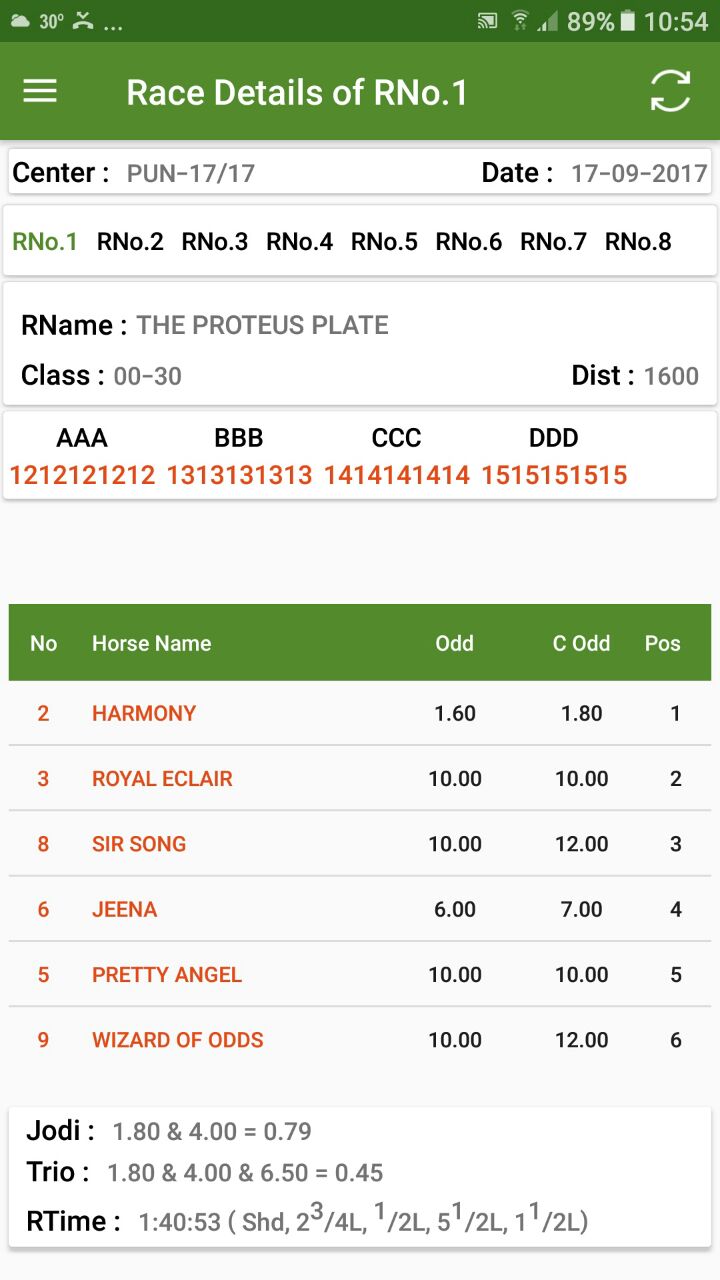Switch to the RNo.2 tab
The image size is (720, 1280).
[130, 241]
